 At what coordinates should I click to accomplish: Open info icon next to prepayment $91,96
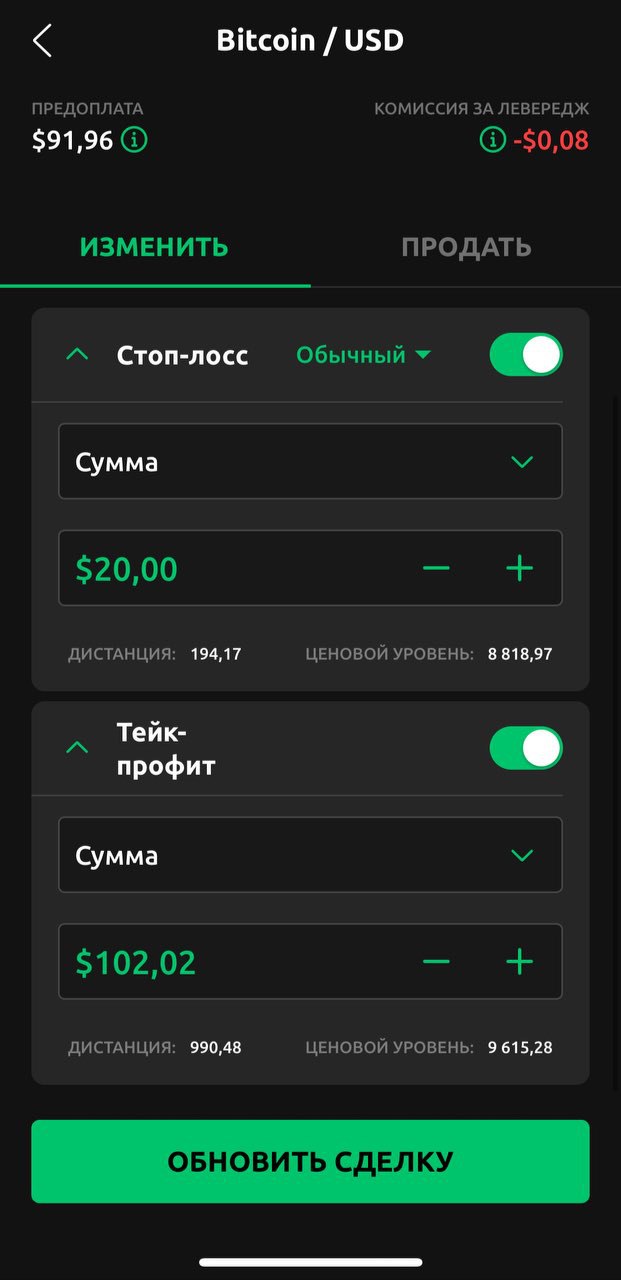[x=134, y=140]
